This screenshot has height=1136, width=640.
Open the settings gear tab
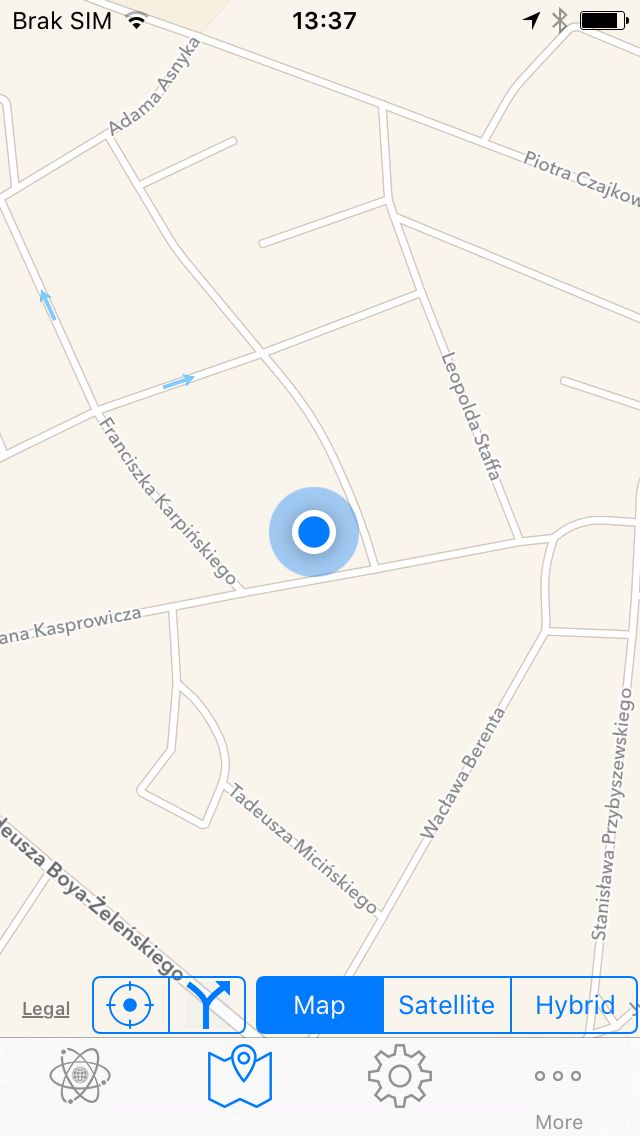[400, 1076]
